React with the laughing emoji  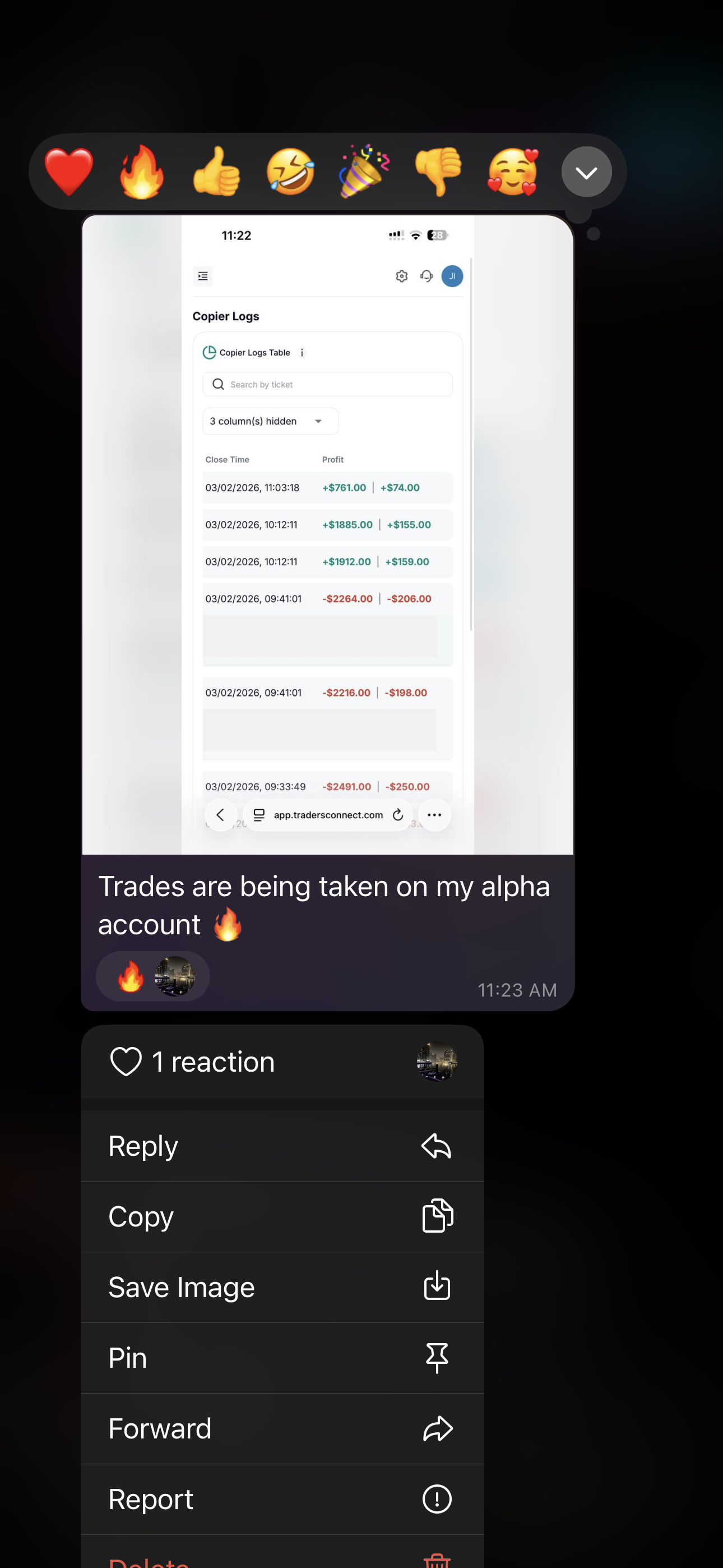coord(290,172)
